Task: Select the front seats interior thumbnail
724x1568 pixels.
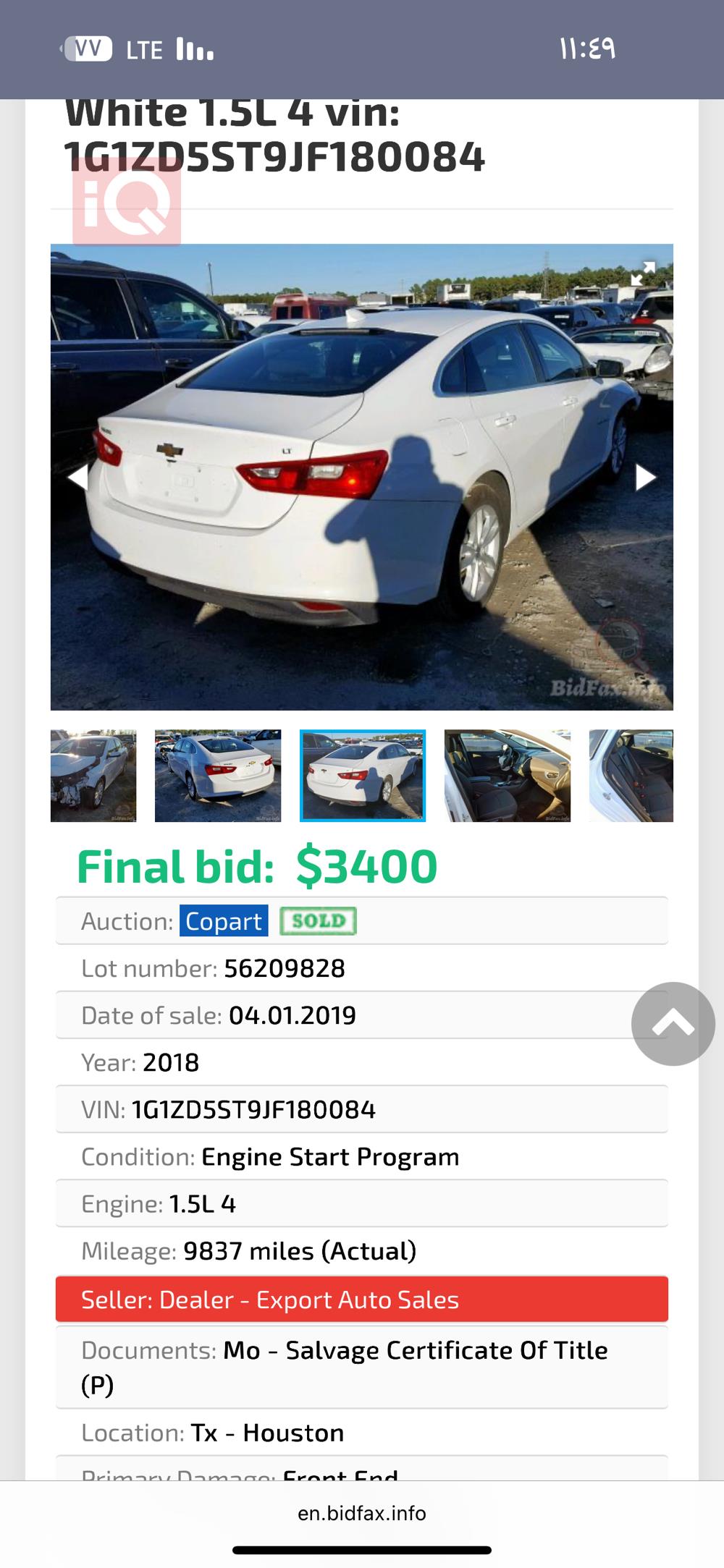Action: tap(508, 776)
